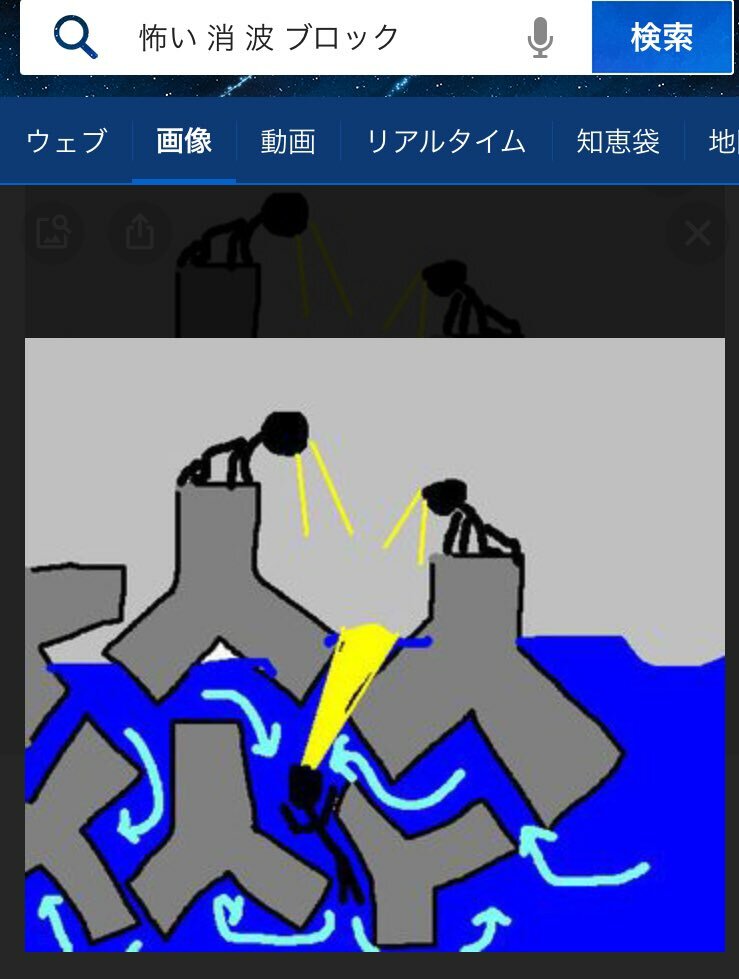
Task: Open the displayed tetrapod drawing image
Action: pyautogui.click(x=374, y=645)
